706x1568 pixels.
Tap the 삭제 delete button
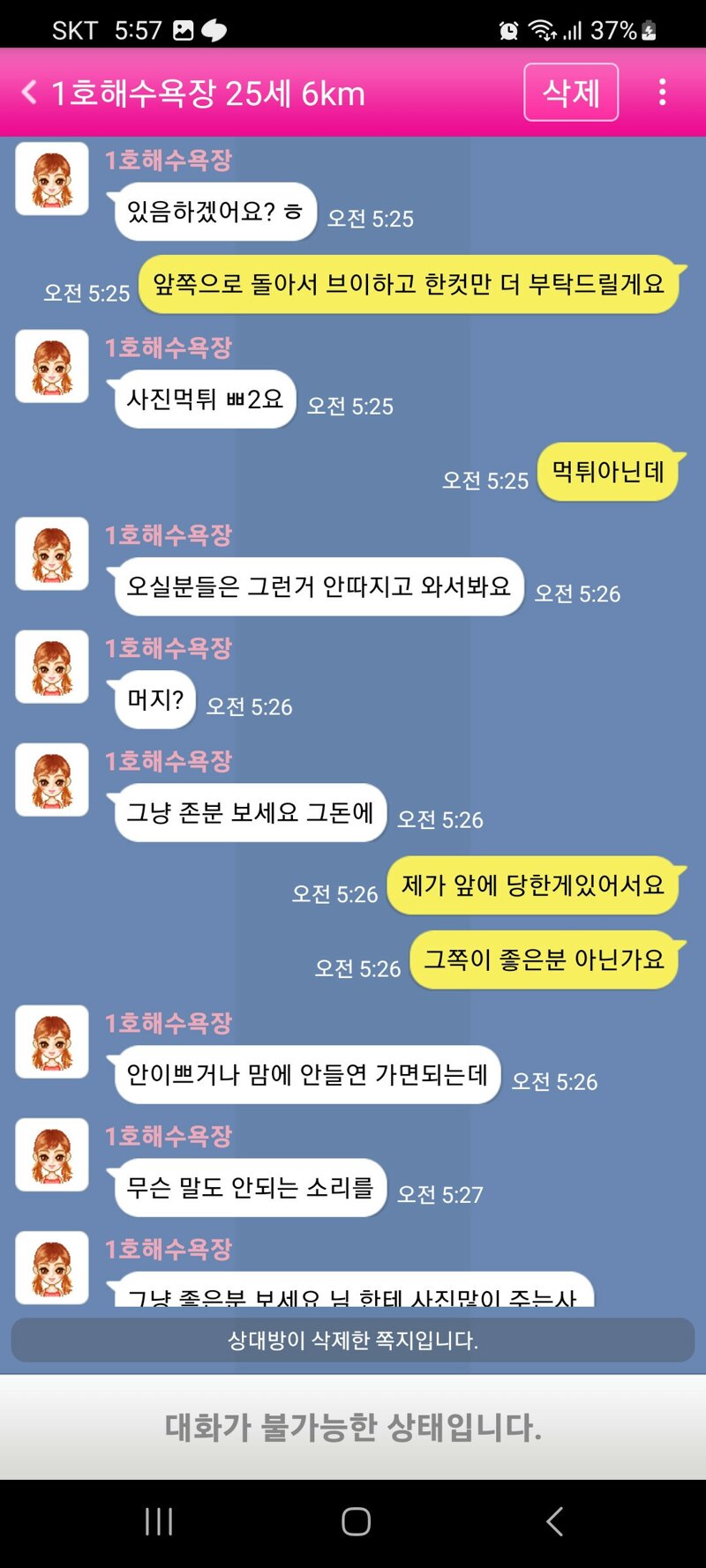coord(571,93)
